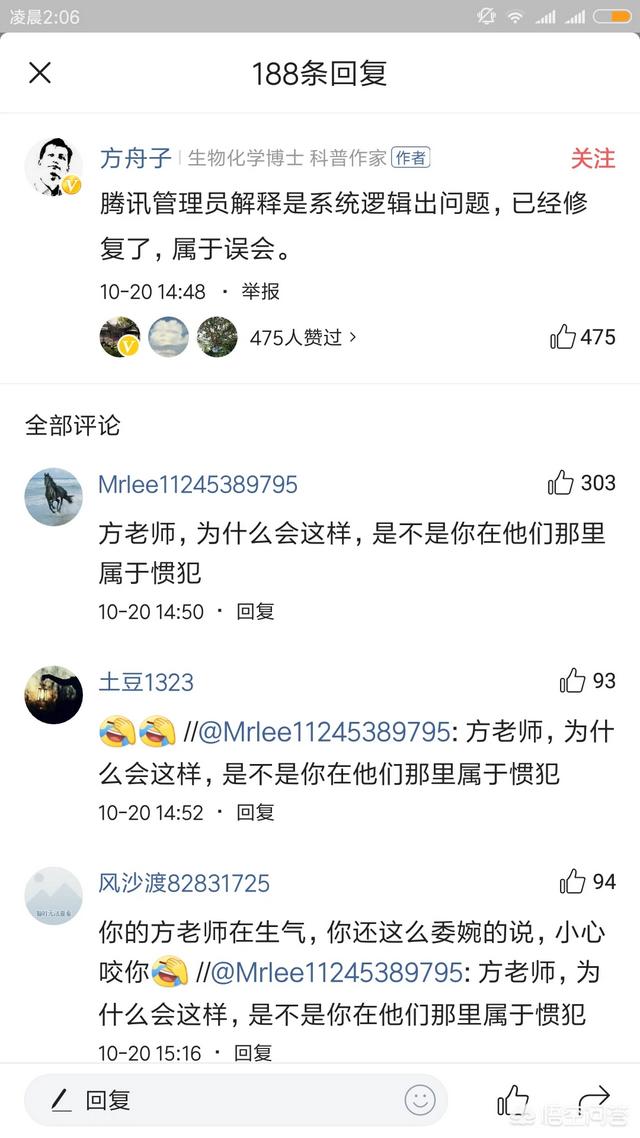Tap 举报 on 方舟子's post

pos(260,292)
